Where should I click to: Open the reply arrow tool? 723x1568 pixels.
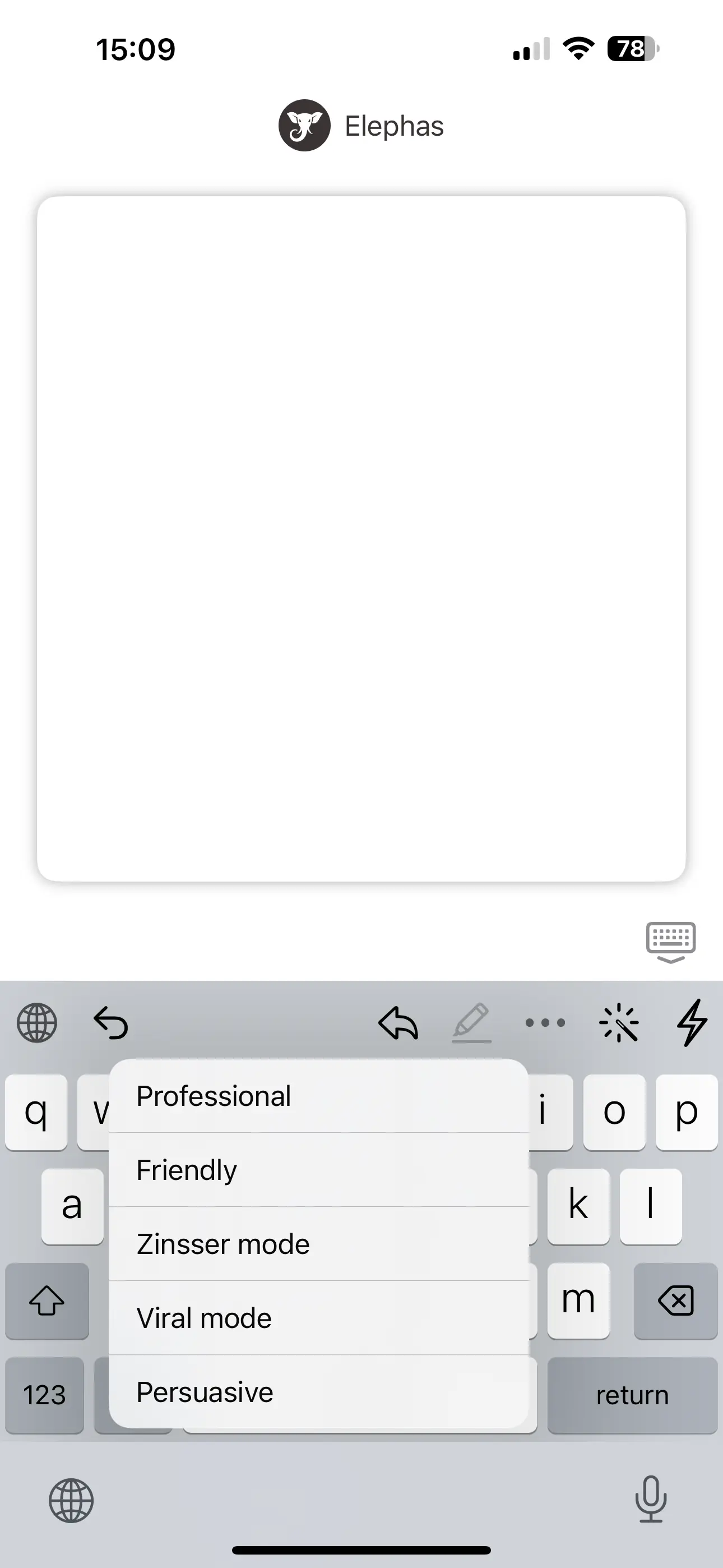click(x=398, y=1022)
